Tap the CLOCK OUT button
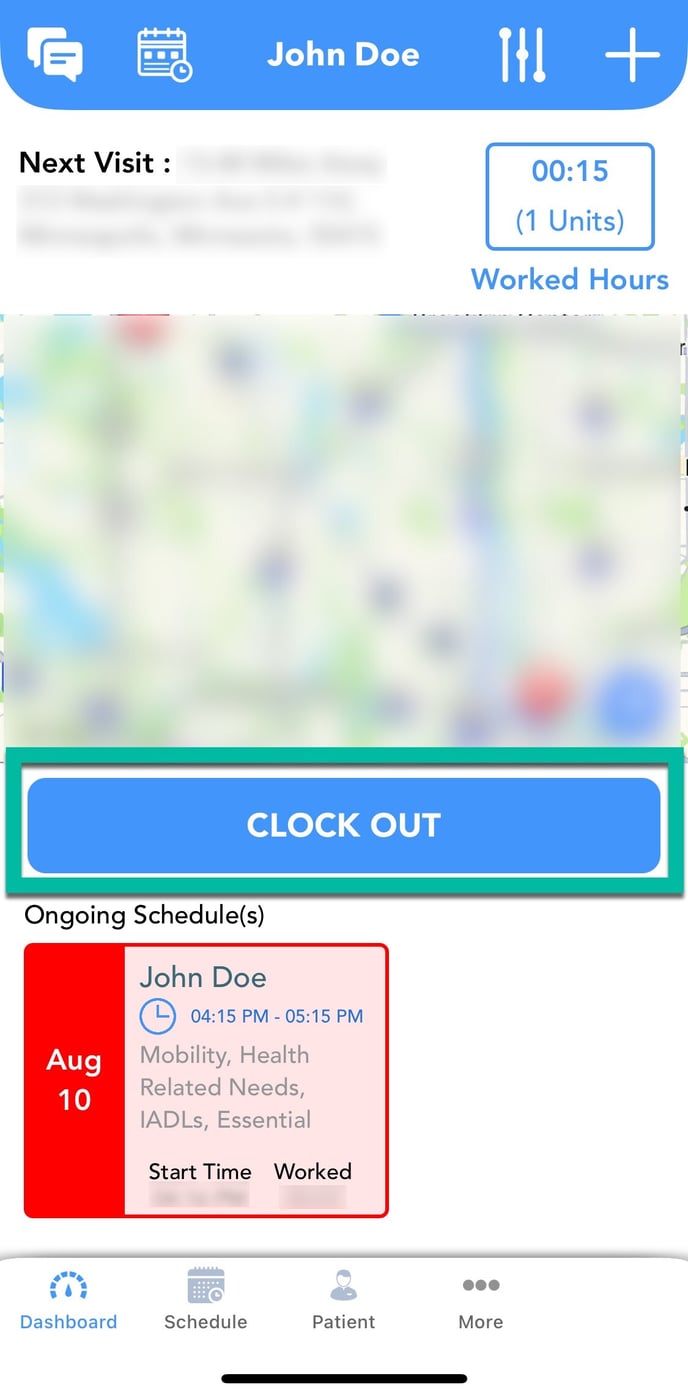Screen dimensions: 688x1398 tap(344, 825)
